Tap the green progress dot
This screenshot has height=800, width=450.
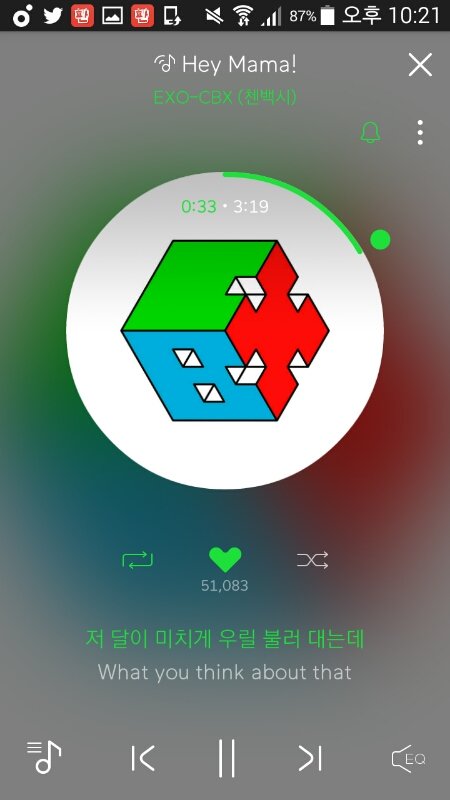[x=380, y=239]
